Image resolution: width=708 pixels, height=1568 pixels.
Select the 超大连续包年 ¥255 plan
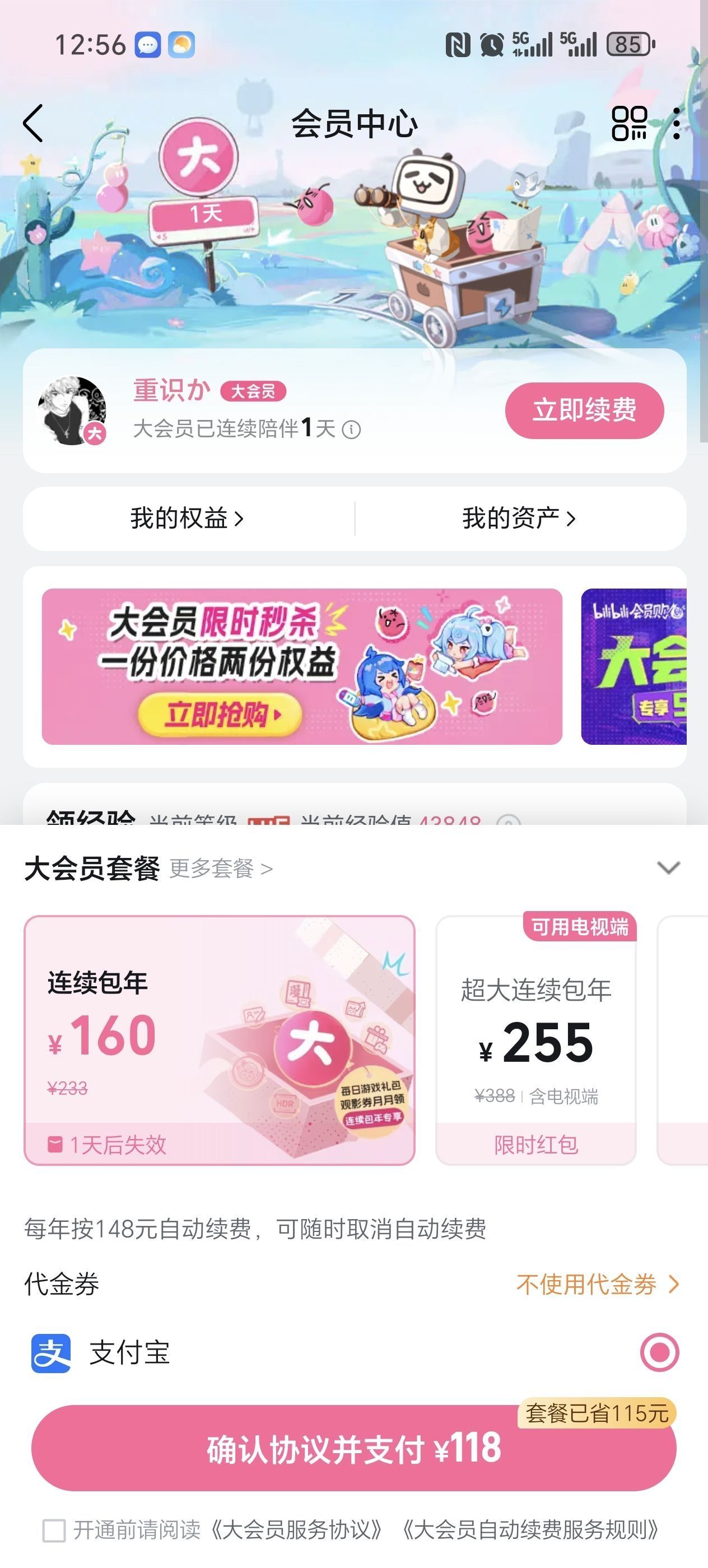(535, 1040)
